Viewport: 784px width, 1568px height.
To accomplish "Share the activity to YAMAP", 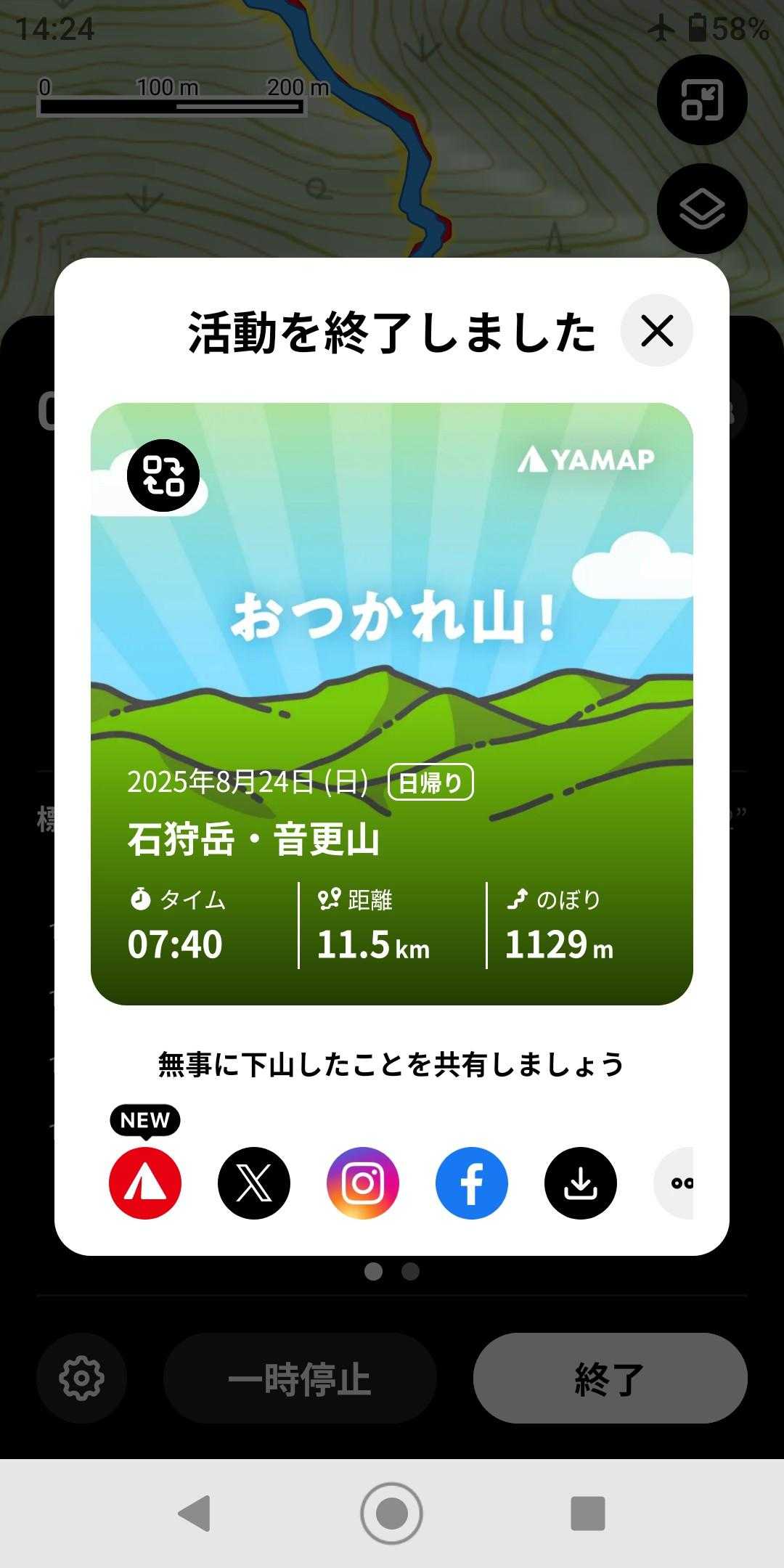I will coord(145,1183).
